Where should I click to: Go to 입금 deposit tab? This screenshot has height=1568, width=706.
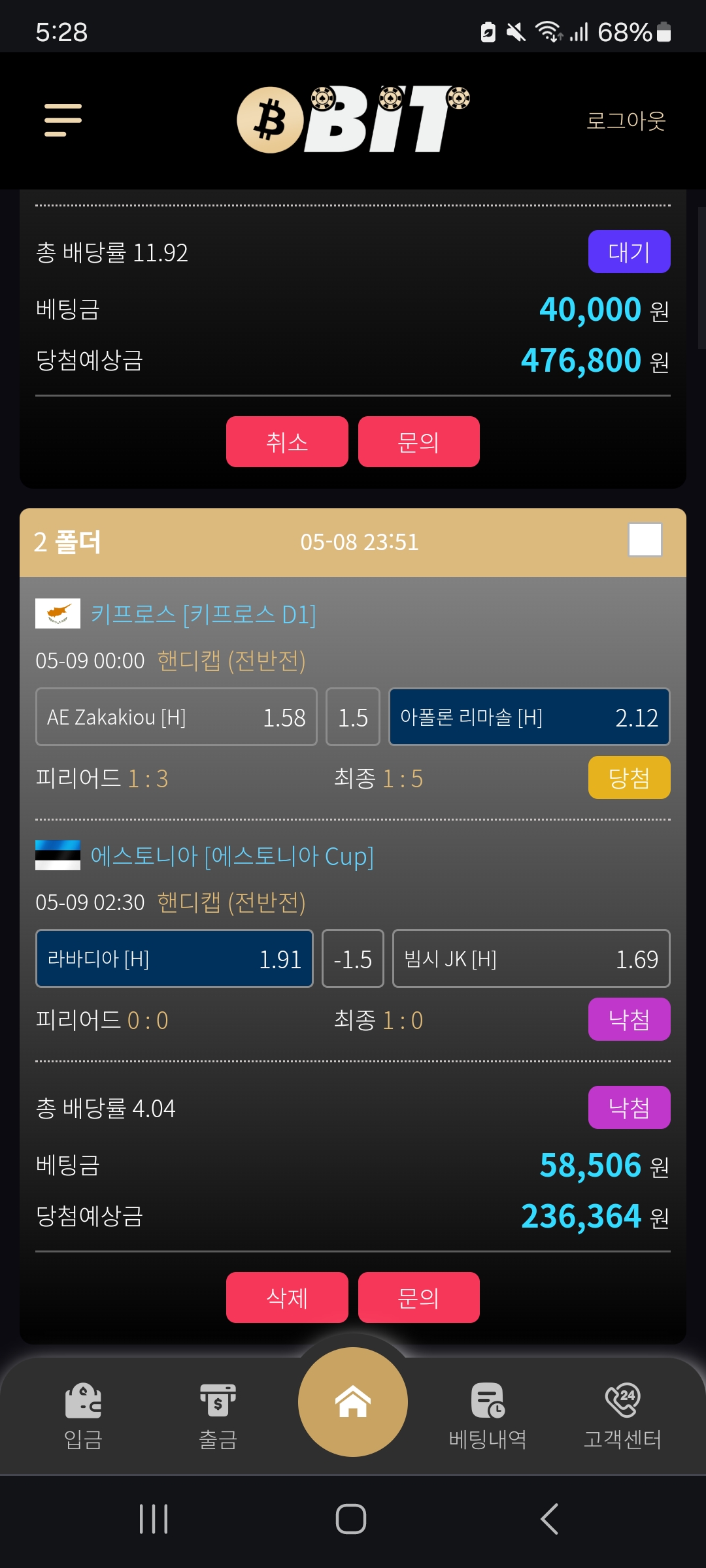click(83, 1415)
